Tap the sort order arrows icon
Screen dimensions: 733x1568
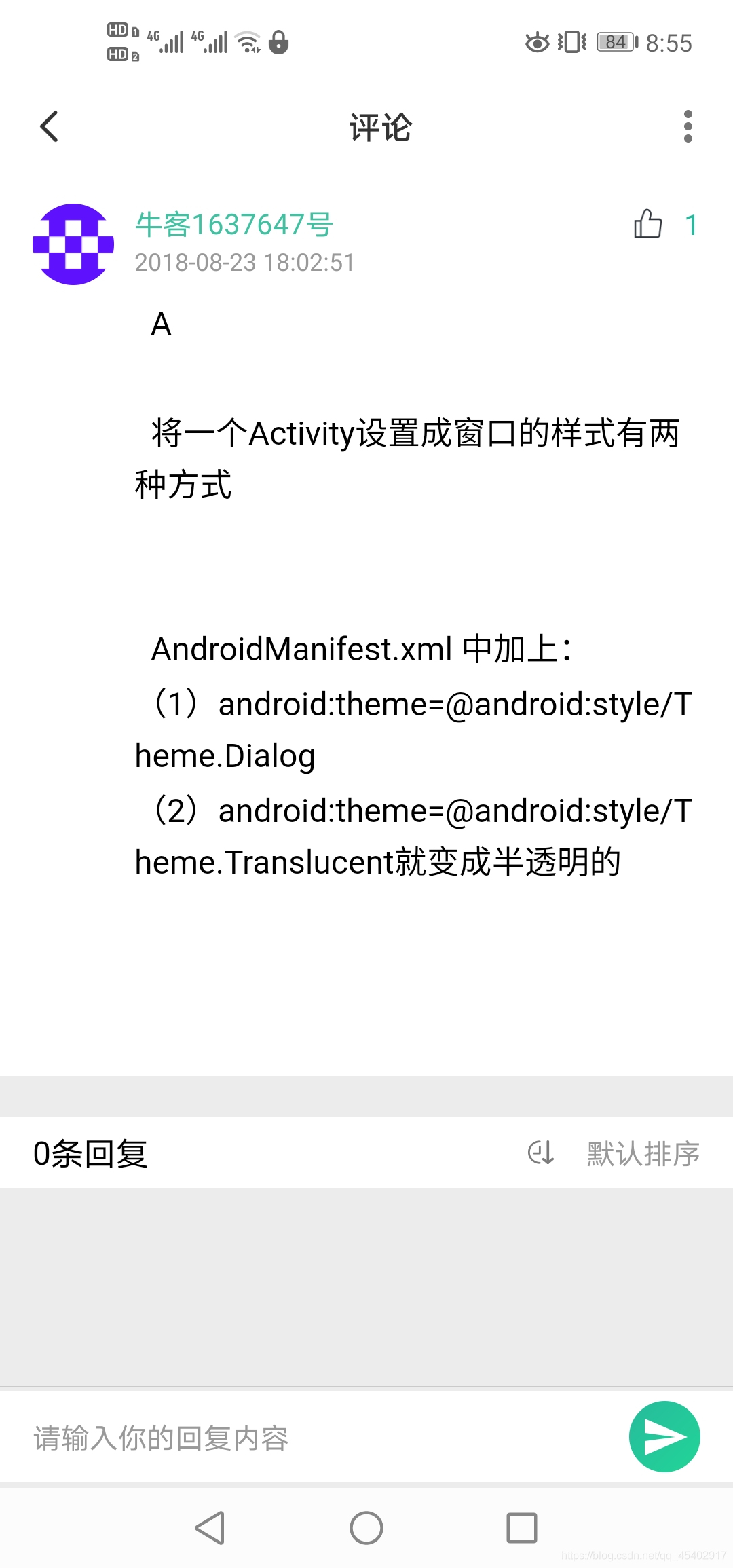540,1152
